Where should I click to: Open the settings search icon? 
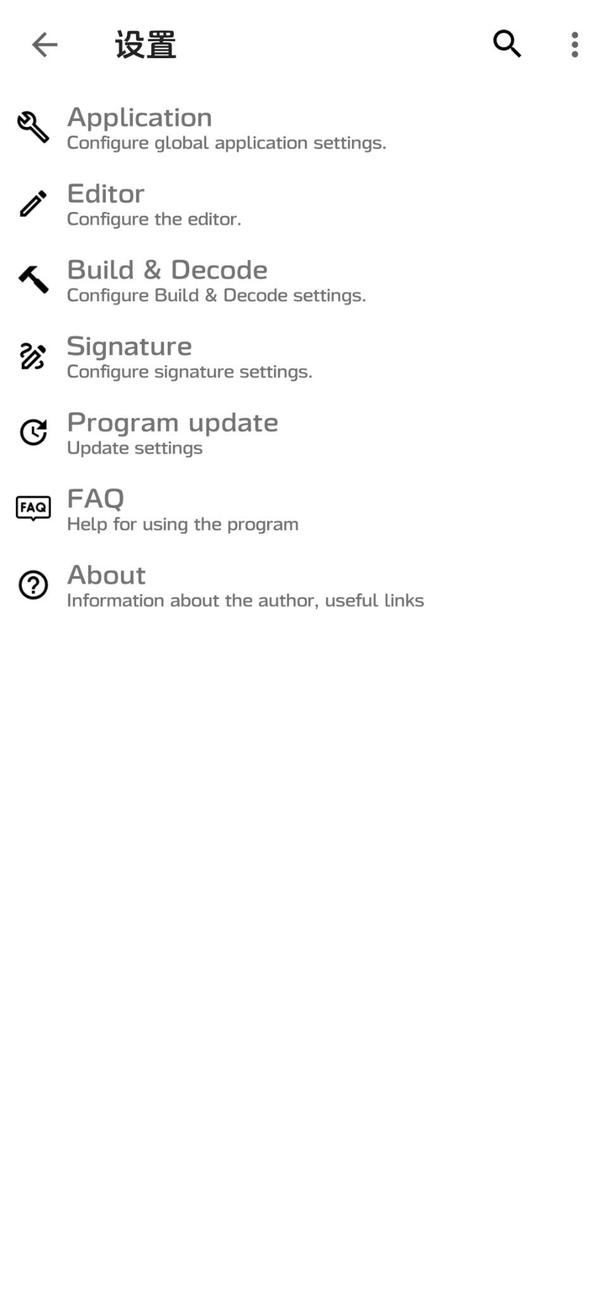(507, 44)
